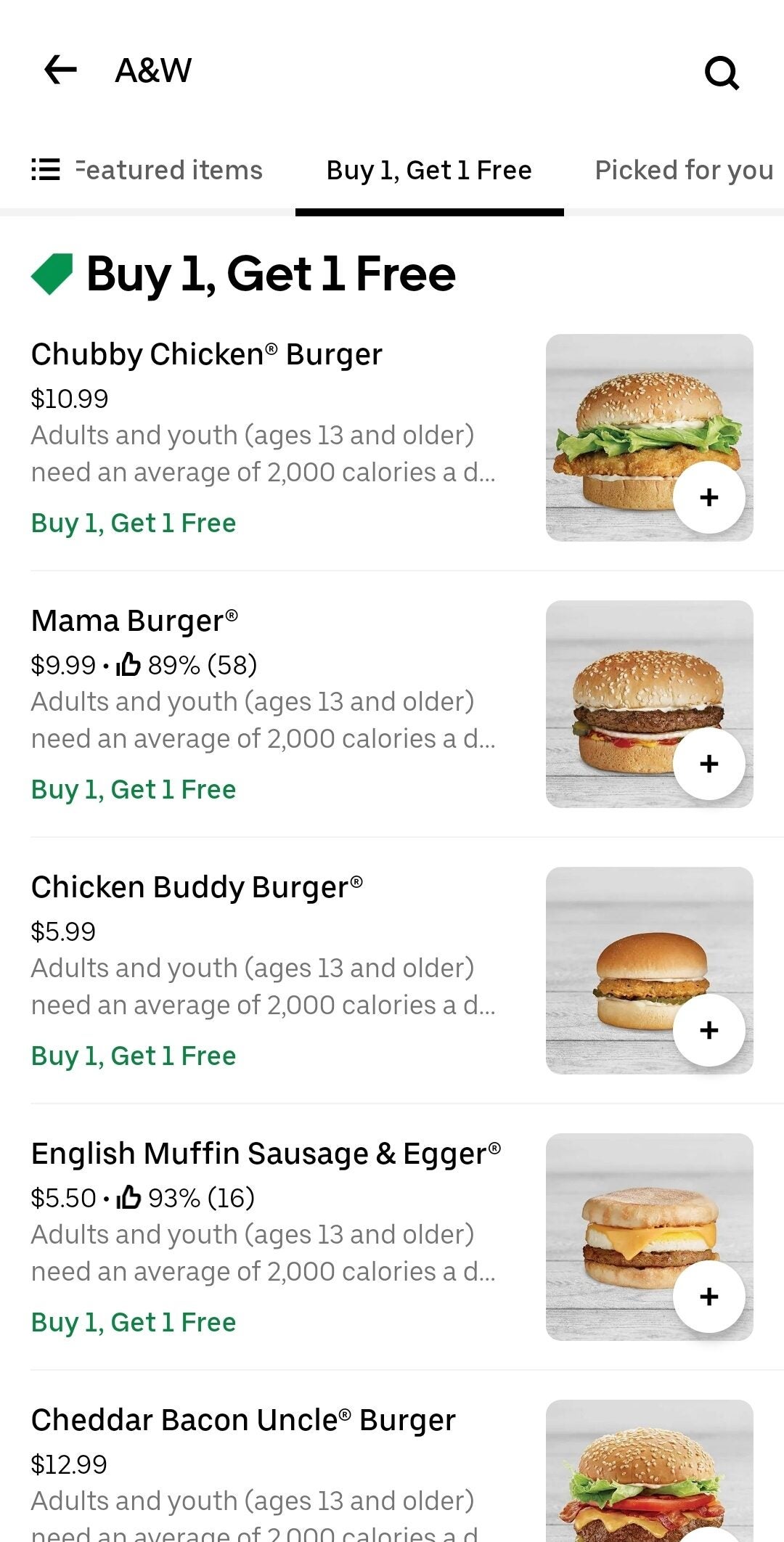The width and height of the screenshot is (784, 1542).
Task: Open the Chicken Buddy Burger item card
Action: (197, 886)
